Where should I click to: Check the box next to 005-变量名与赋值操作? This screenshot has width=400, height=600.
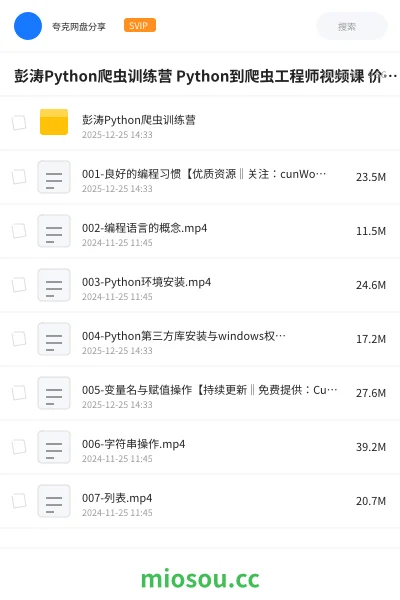pos(19,393)
